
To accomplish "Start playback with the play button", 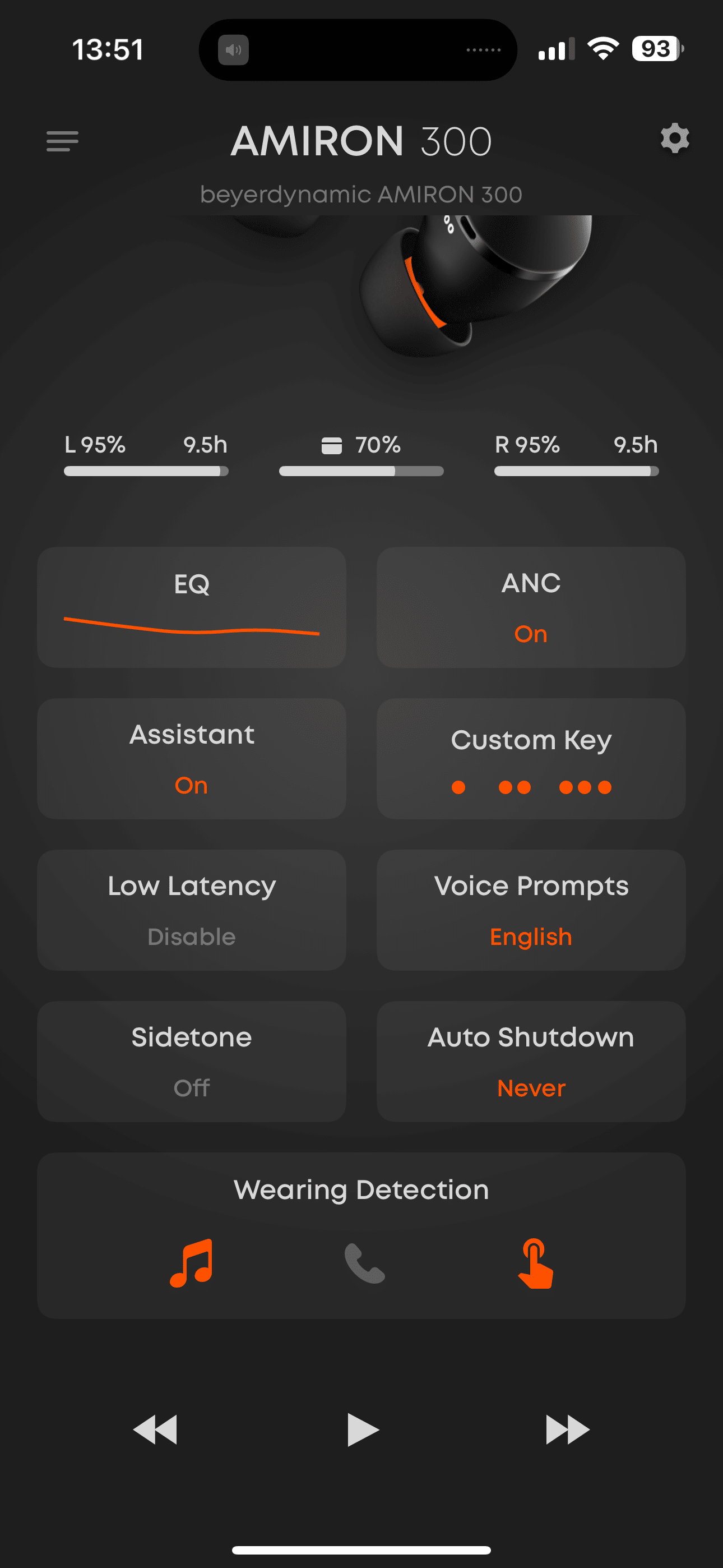I will coord(363,1429).
